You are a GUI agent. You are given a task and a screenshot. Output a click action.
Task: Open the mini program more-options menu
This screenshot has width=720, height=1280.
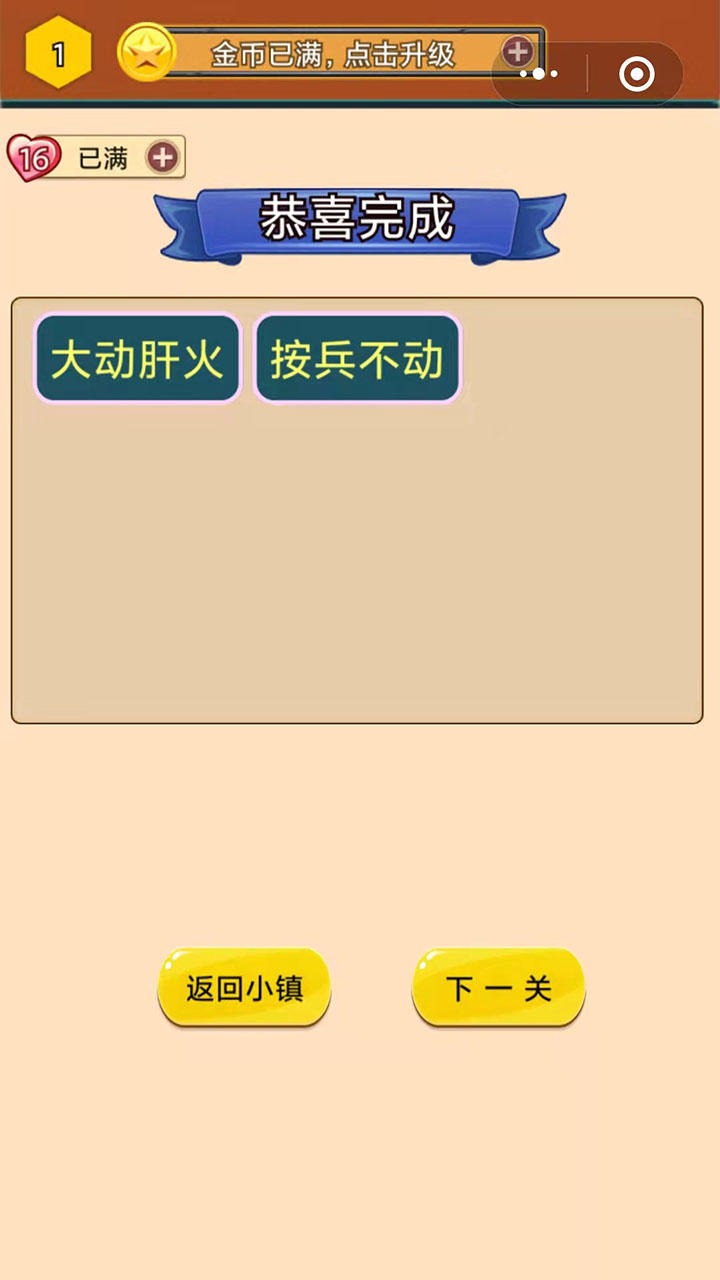pyautogui.click(x=540, y=74)
